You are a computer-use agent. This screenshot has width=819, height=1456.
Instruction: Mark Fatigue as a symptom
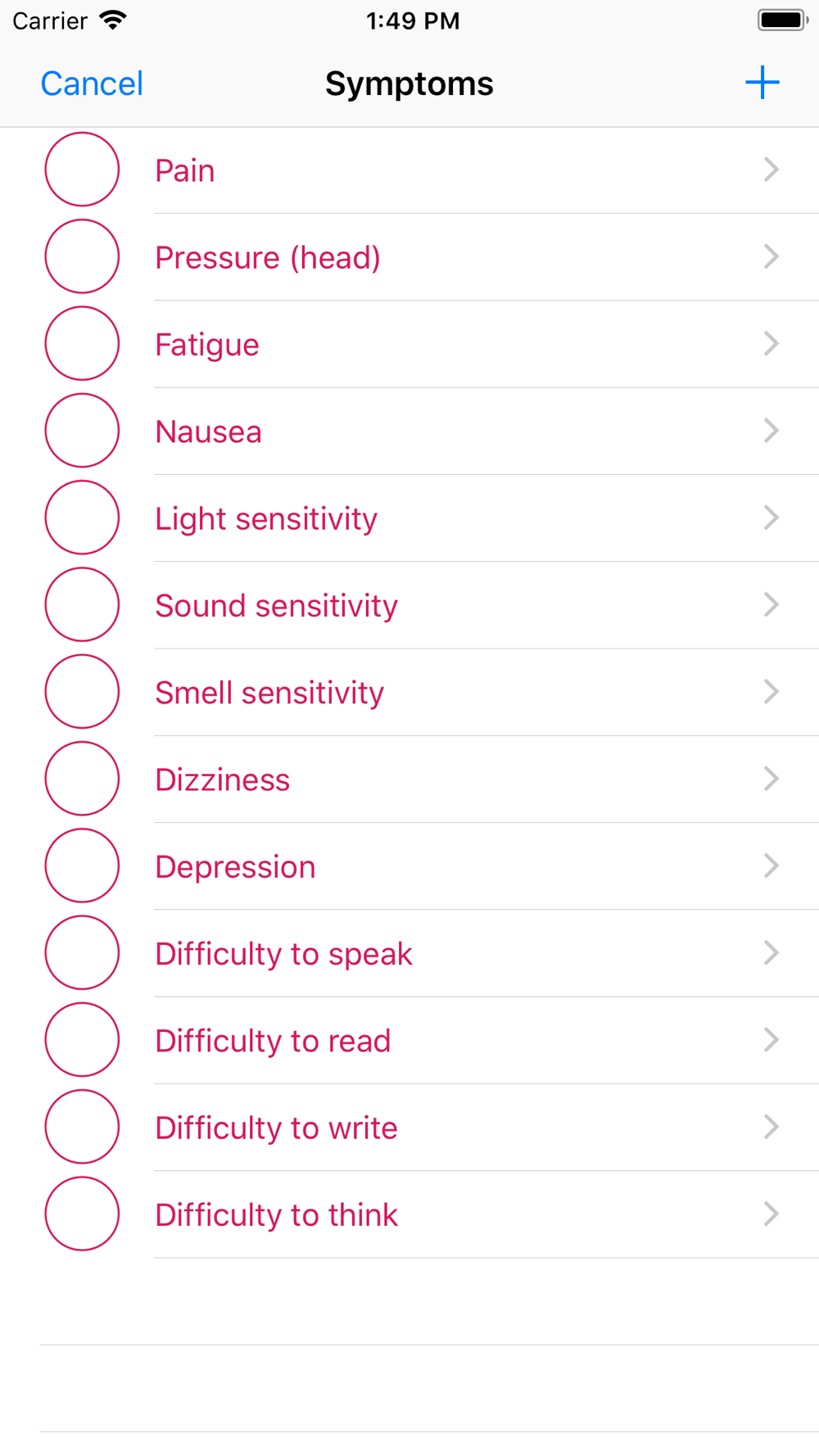pos(82,343)
